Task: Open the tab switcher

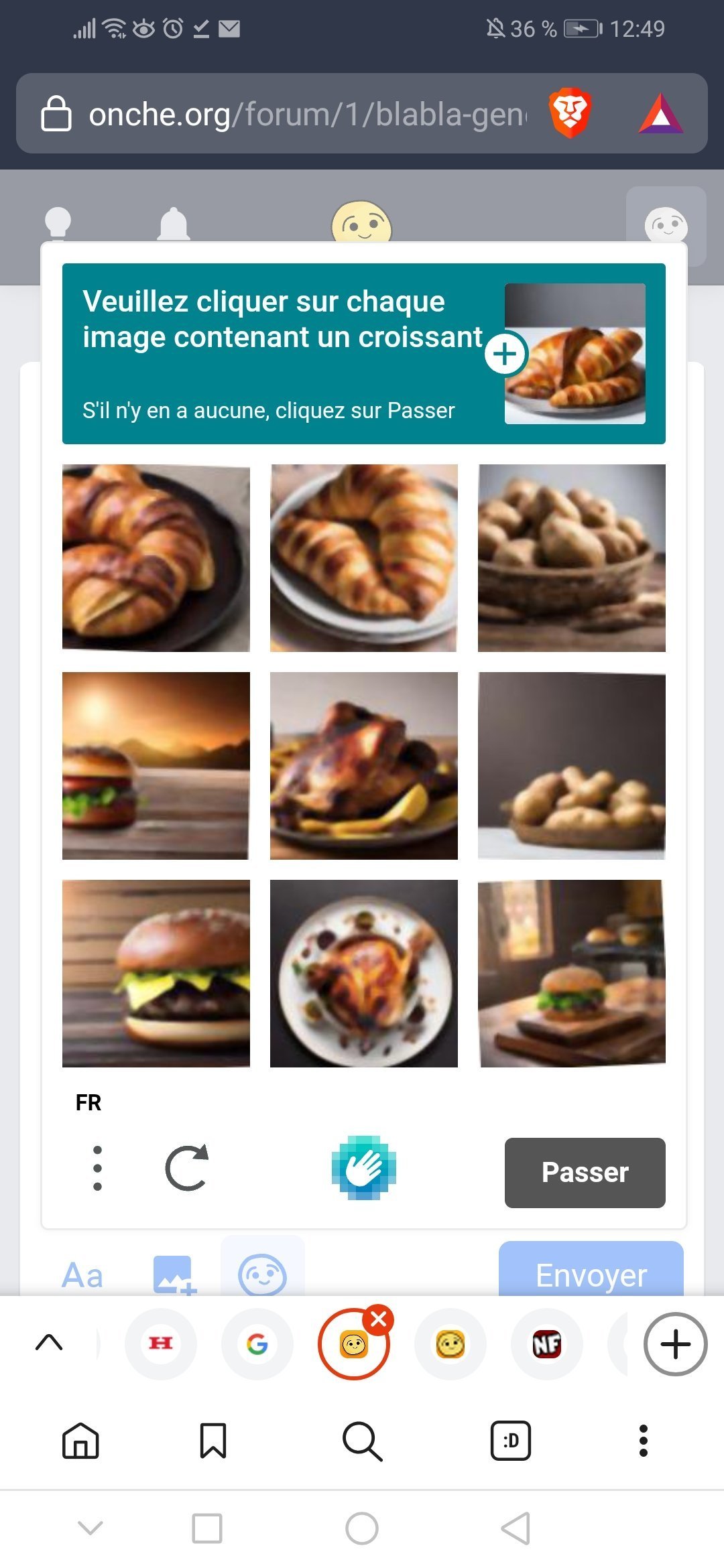Action: point(511,1440)
